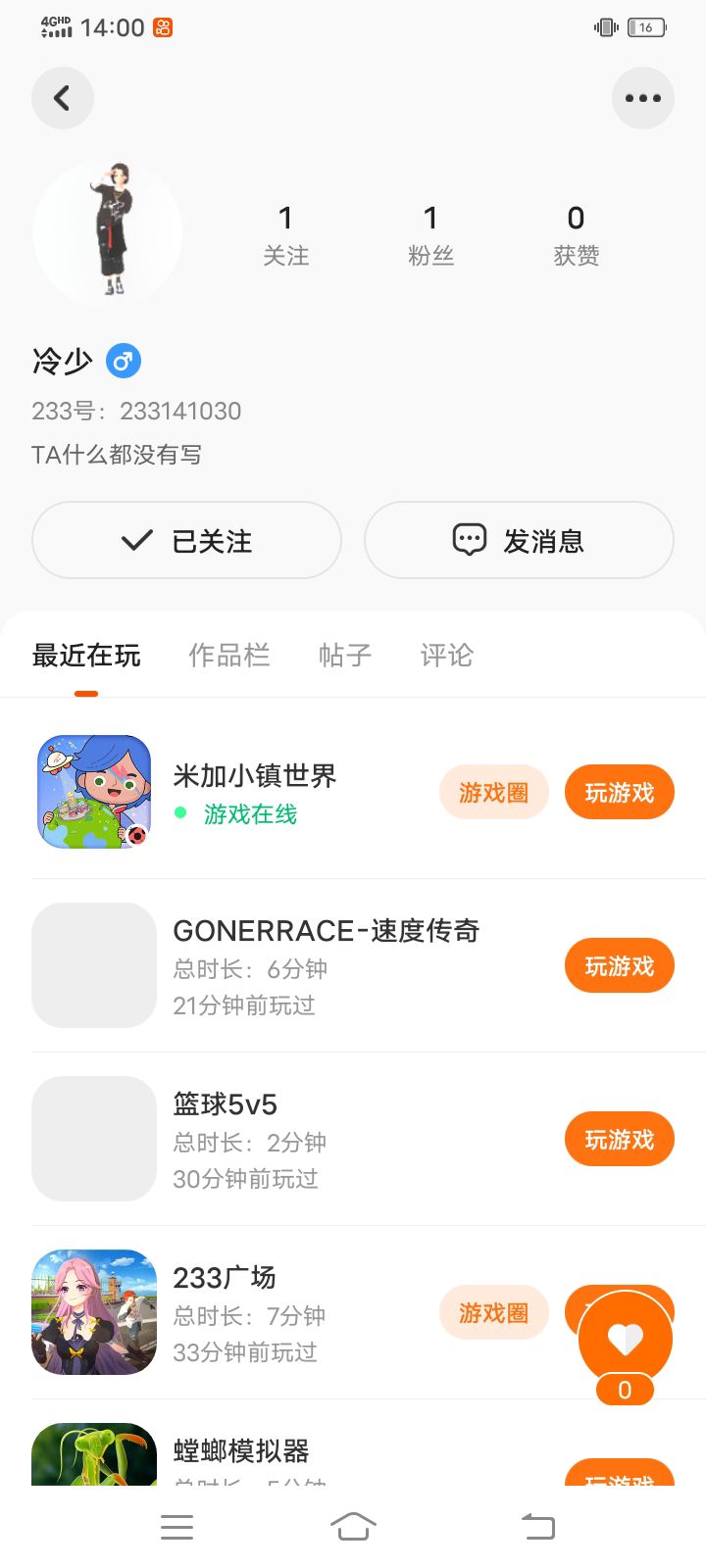
Task: Tap the floating heart like button
Action: 626,1339
